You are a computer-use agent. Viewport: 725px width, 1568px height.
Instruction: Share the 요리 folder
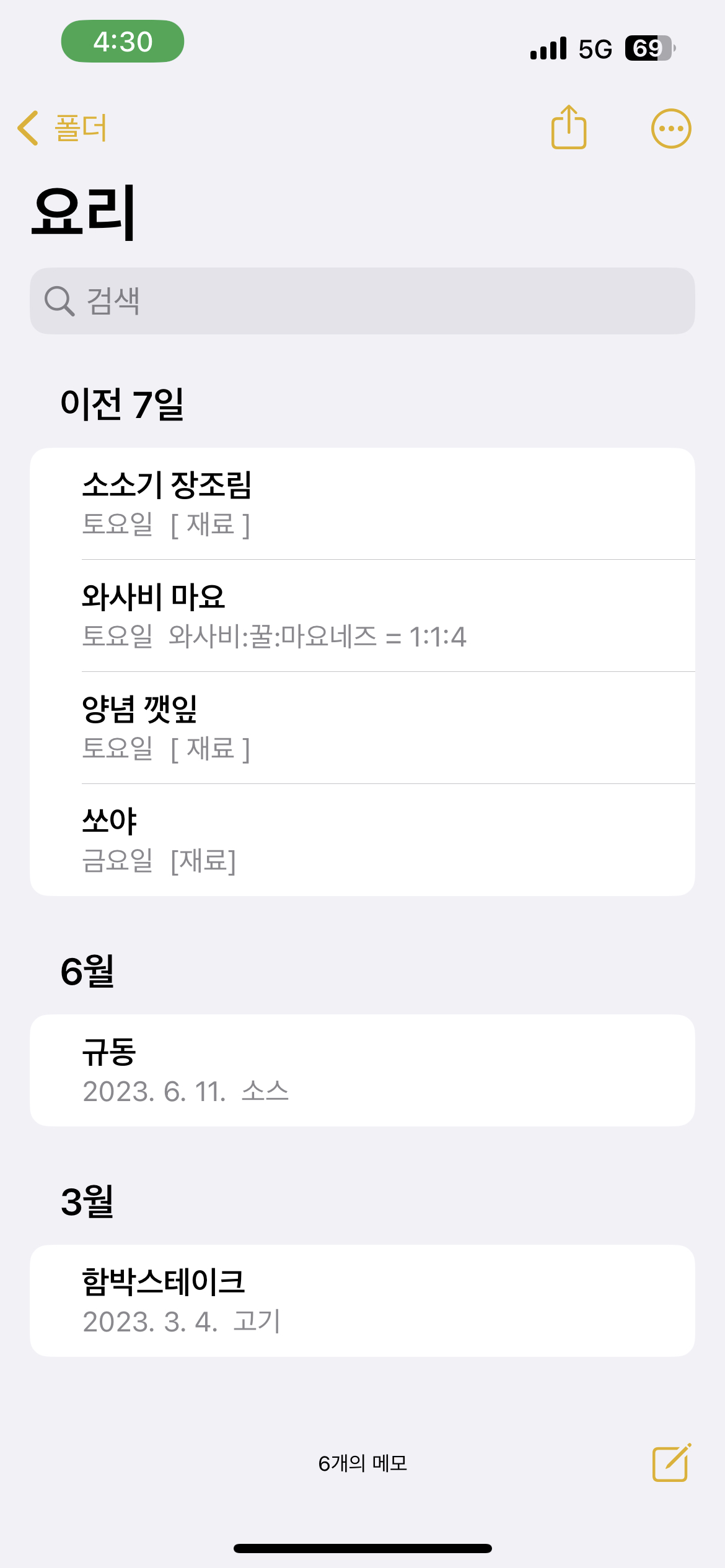(x=568, y=128)
